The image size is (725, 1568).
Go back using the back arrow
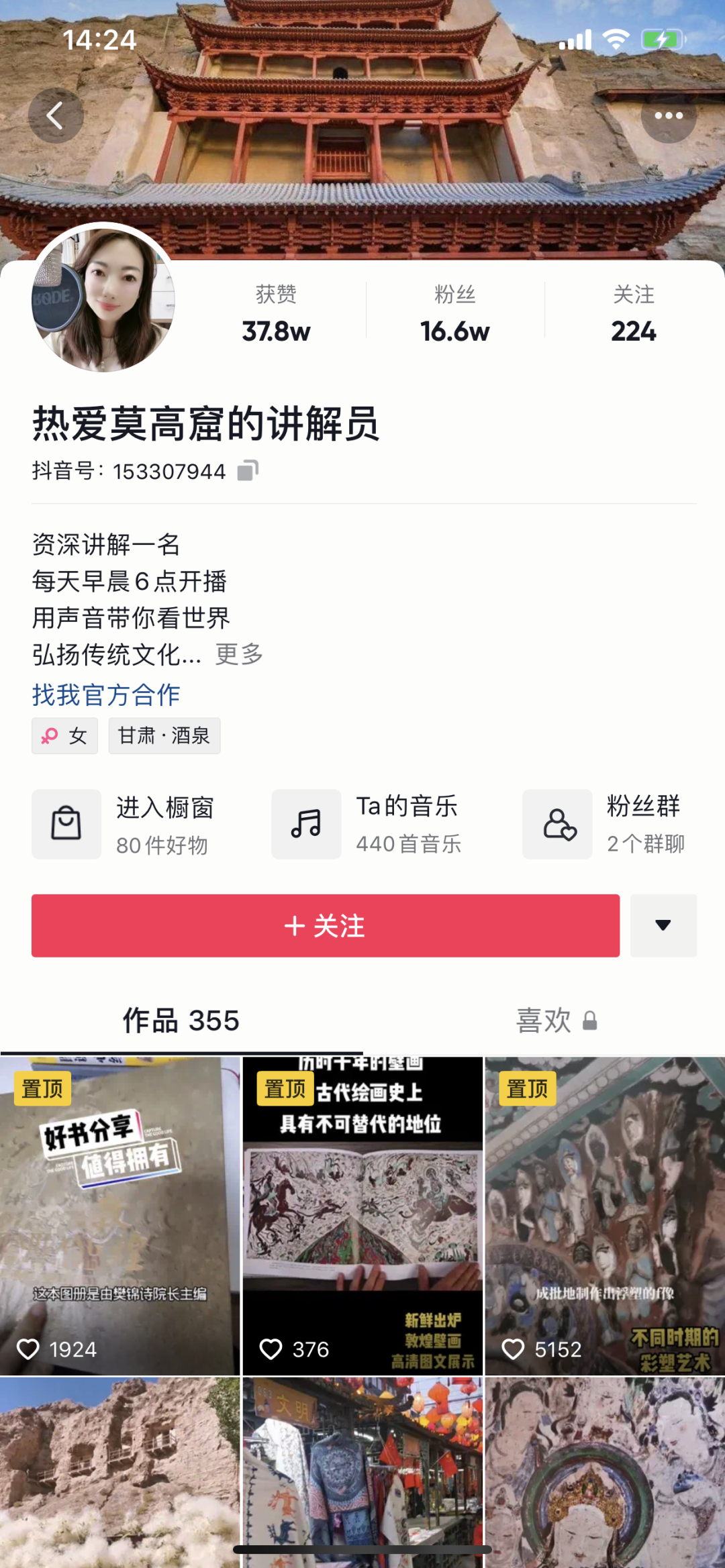point(56,115)
